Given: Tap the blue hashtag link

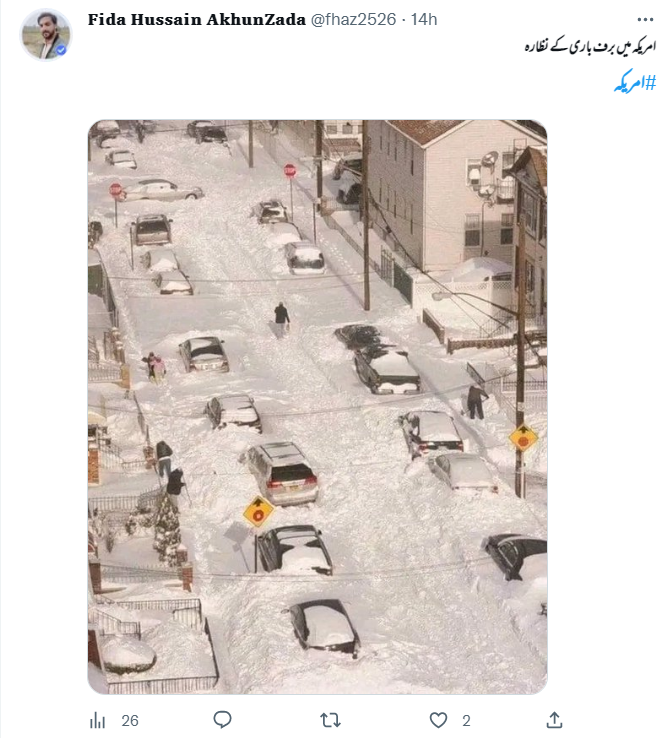Looking at the screenshot, I should [x=634, y=83].
